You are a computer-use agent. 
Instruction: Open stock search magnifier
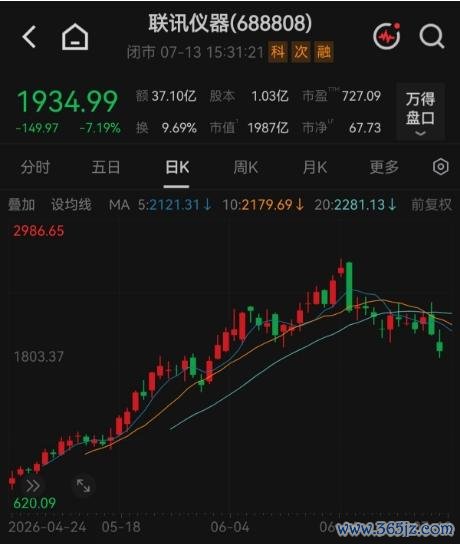(x=432, y=36)
